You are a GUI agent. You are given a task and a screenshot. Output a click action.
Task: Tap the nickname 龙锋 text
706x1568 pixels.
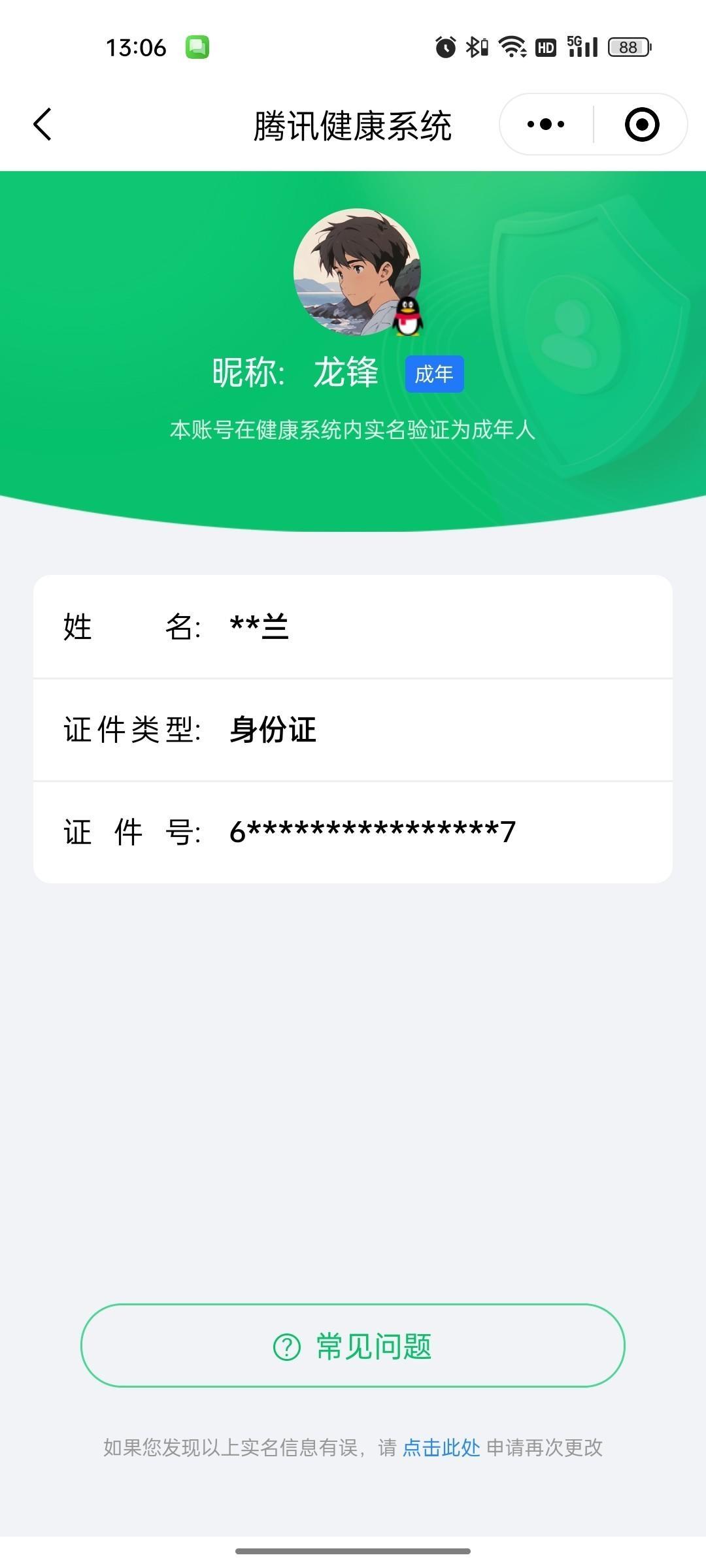pyautogui.click(x=347, y=372)
